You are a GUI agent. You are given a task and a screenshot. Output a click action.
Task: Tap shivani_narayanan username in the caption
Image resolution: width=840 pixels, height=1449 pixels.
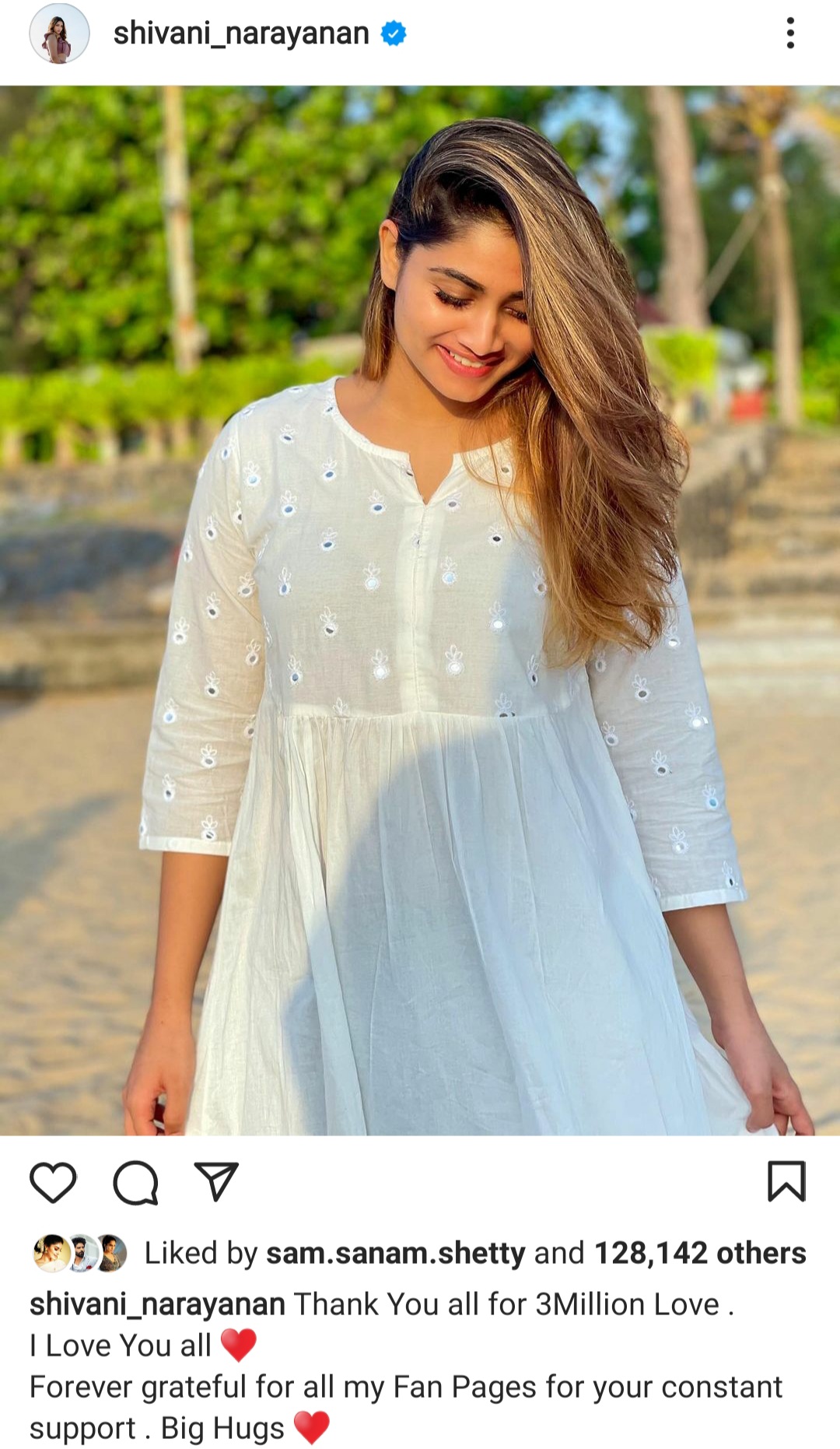(x=157, y=1304)
